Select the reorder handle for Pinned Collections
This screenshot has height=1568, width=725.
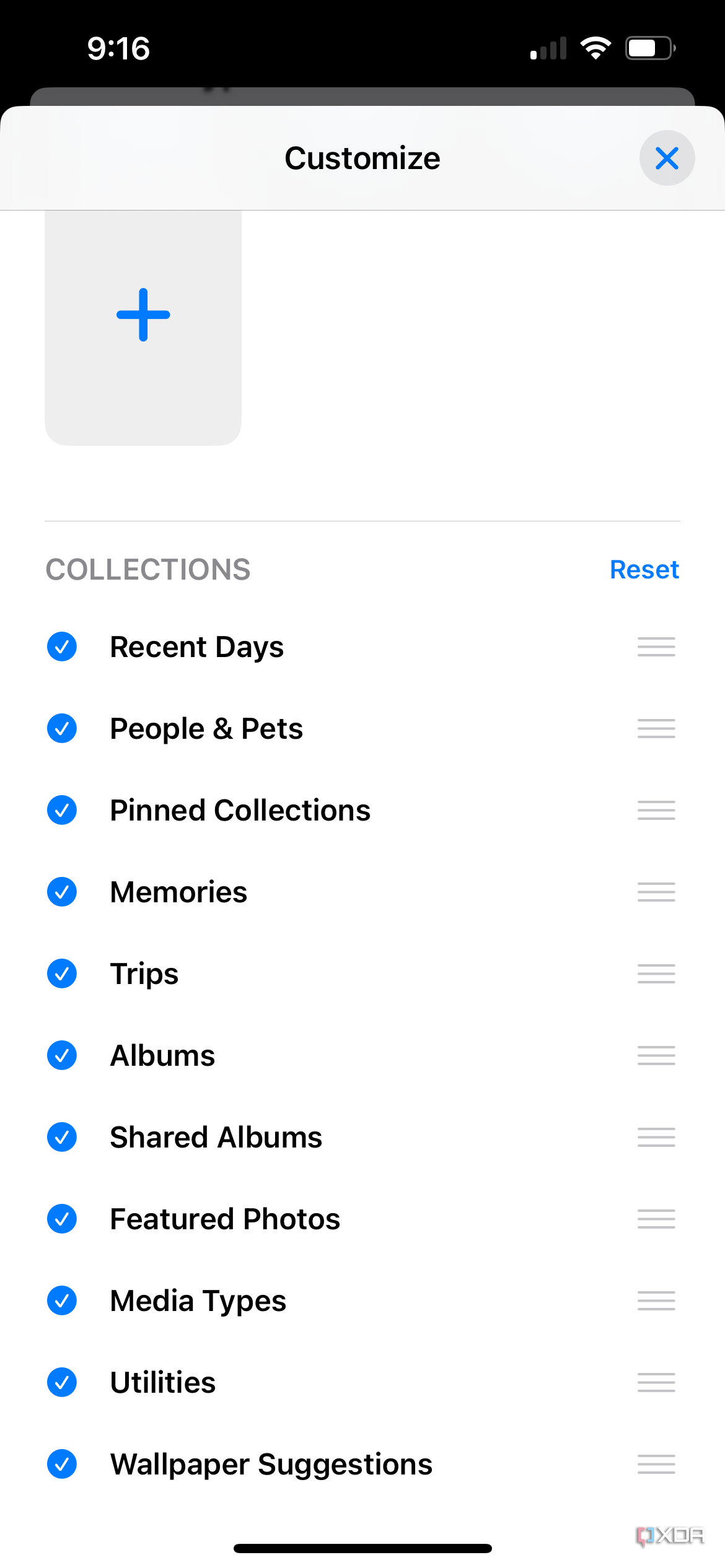tap(656, 811)
